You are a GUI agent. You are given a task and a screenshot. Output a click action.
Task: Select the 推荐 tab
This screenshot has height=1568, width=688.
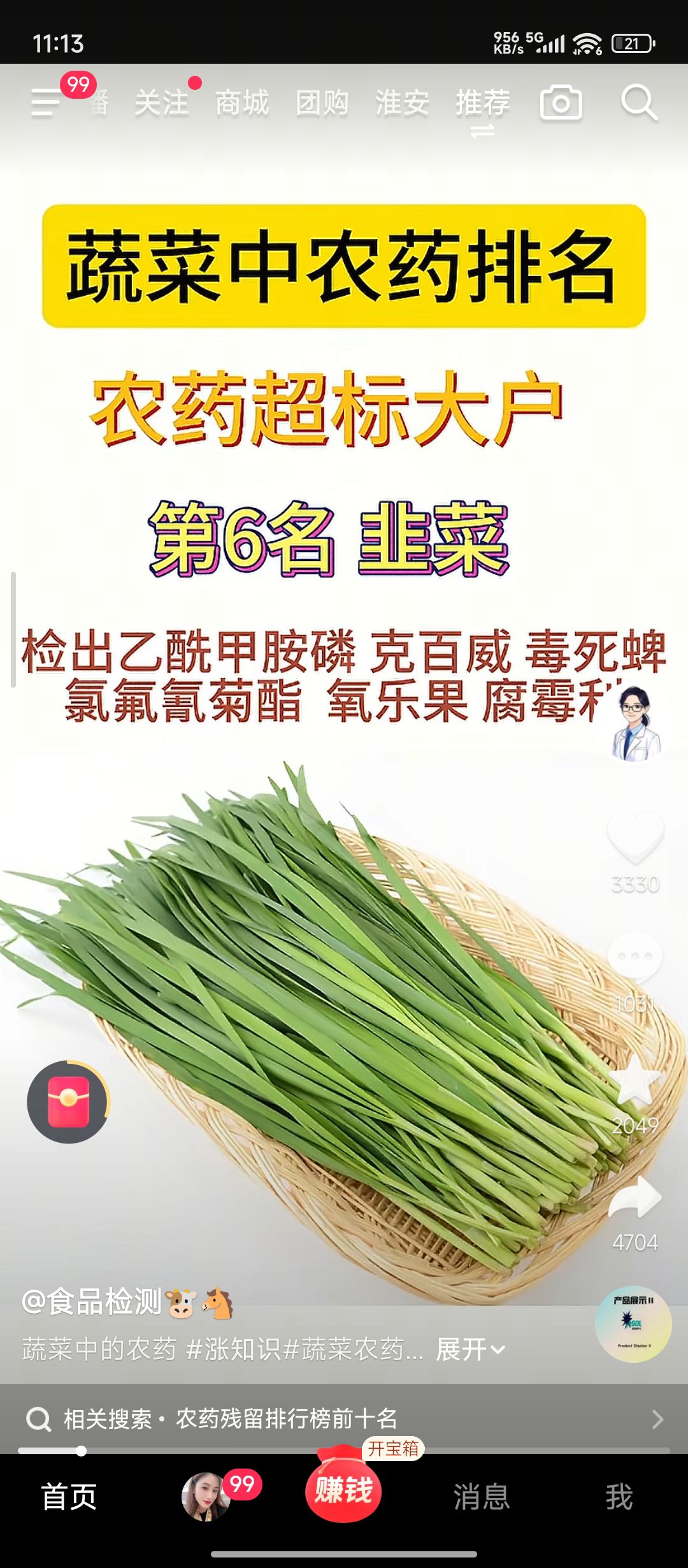click(482, 103)
